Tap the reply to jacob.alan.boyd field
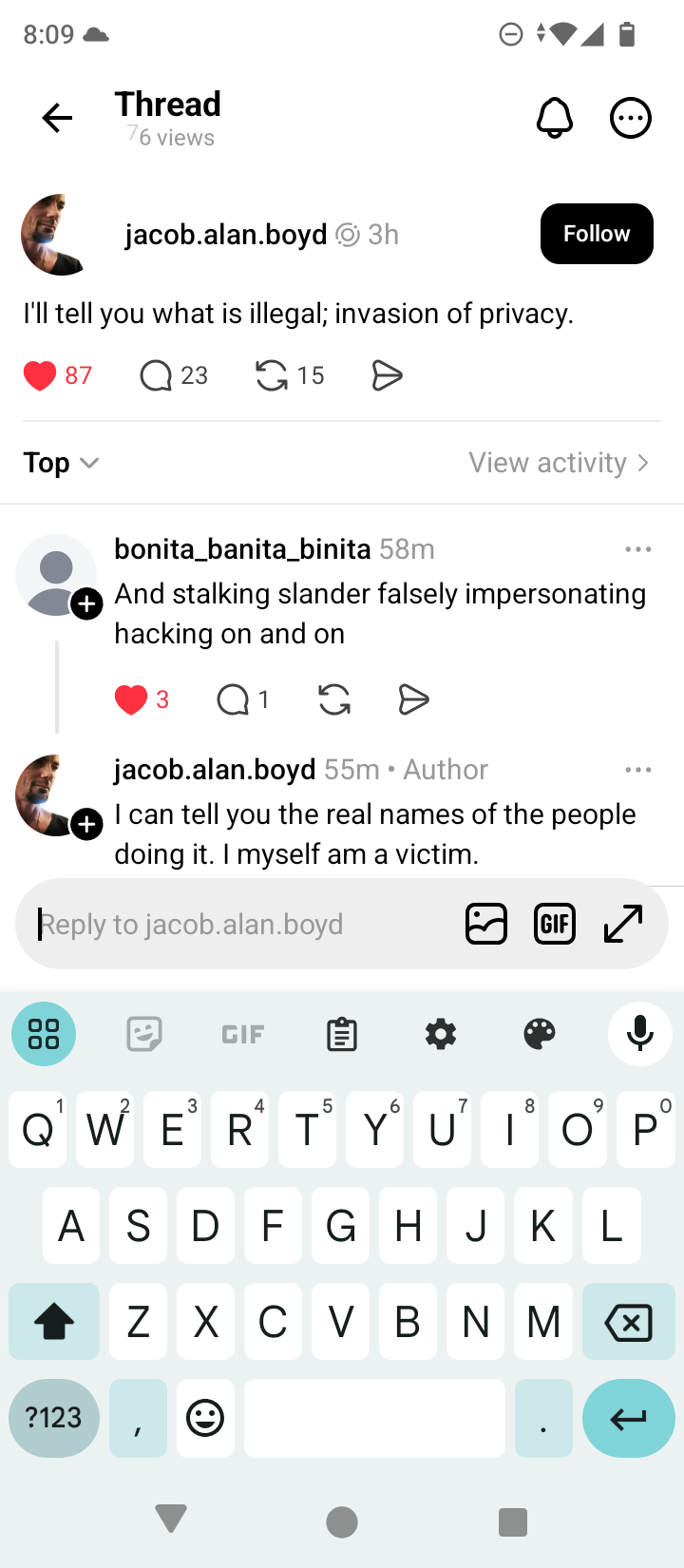This screenshot has width=684, height=1568. tap(237, 924)
